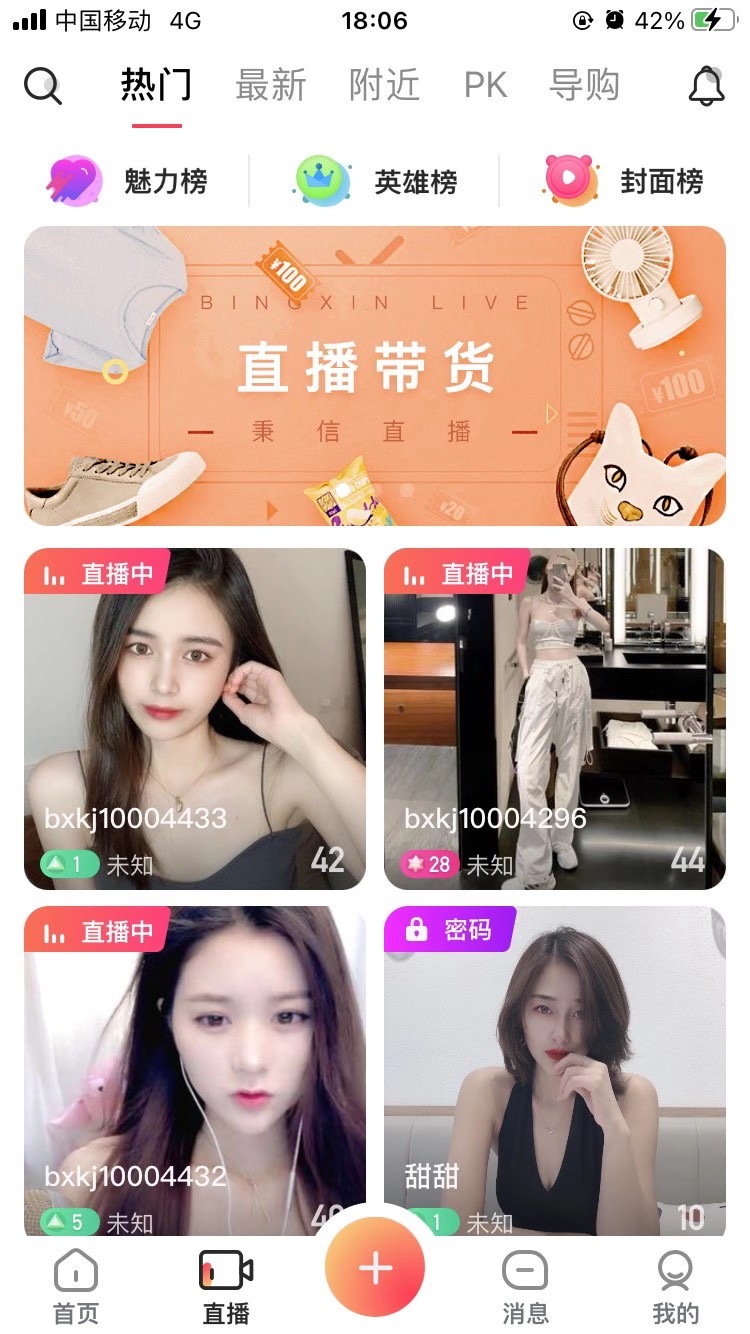Open the 魅力榜 ranking
The width and height of the screenshot is (750, 1334).
(x=128, y=181)
